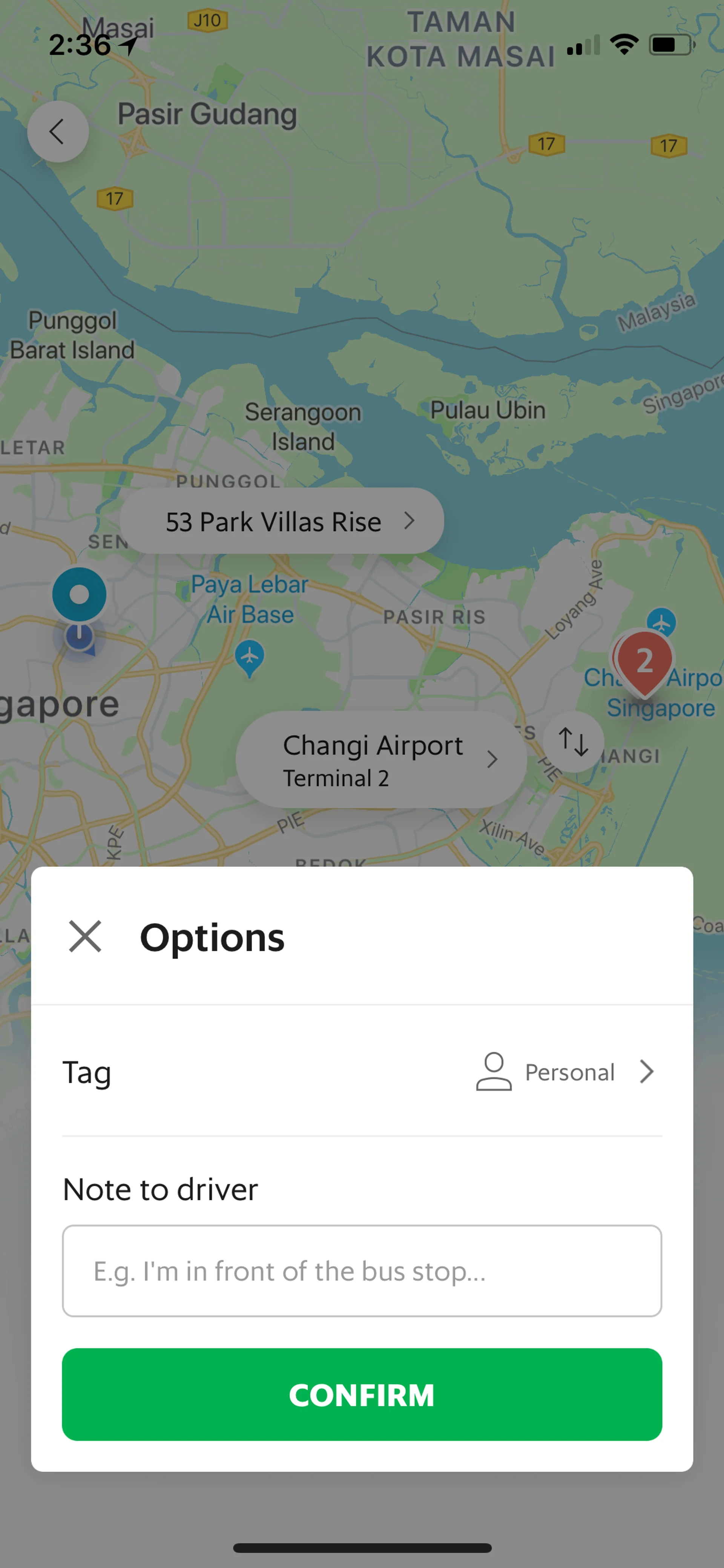Swap pickup and drop-off locations

pos(573,742)
